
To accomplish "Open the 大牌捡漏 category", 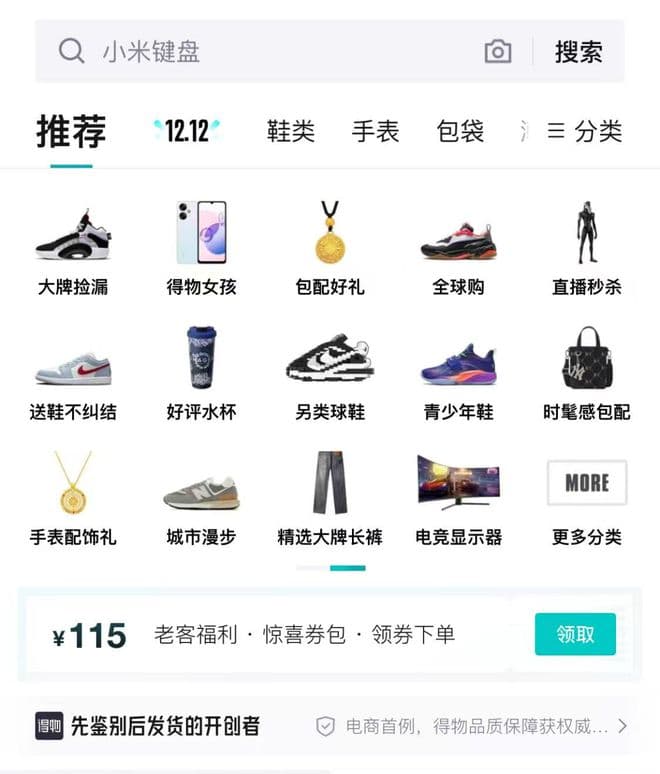I will point(73,249).
